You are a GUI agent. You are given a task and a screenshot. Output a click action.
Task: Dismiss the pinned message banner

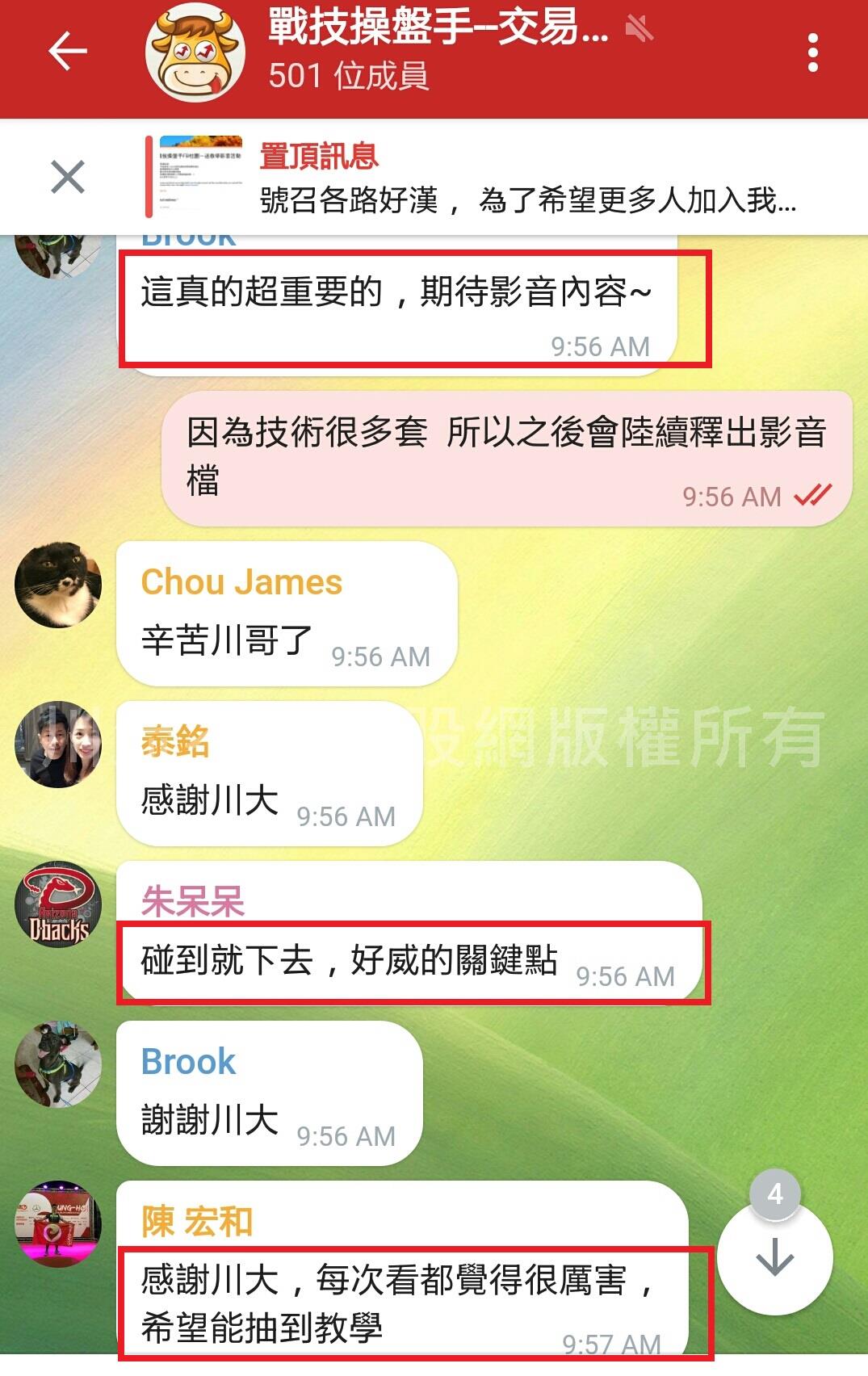67,176
